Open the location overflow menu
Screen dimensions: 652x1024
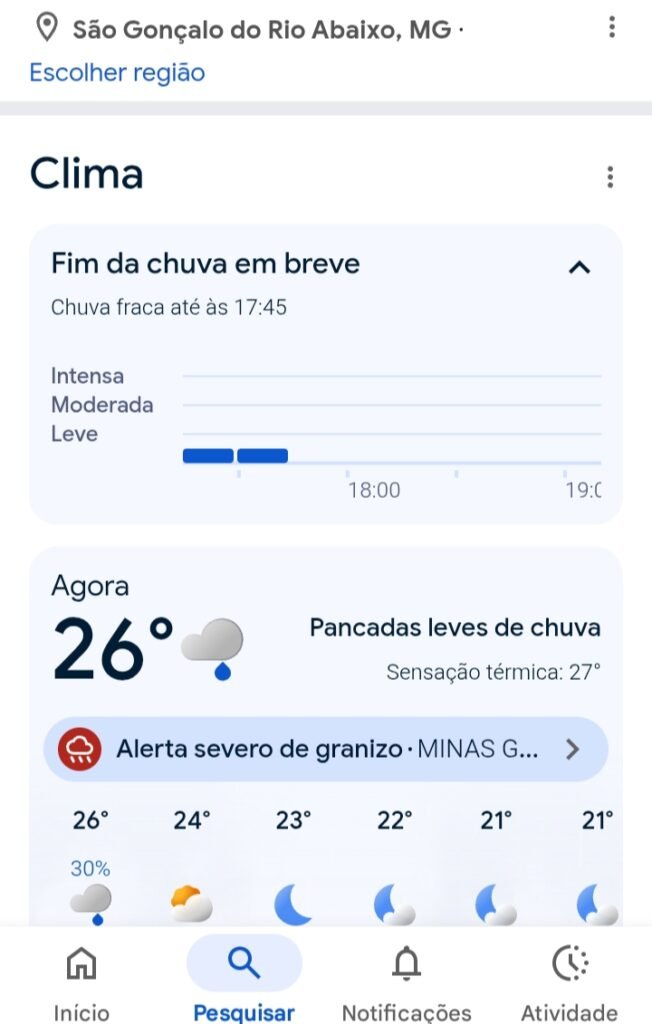pos(612,27)
